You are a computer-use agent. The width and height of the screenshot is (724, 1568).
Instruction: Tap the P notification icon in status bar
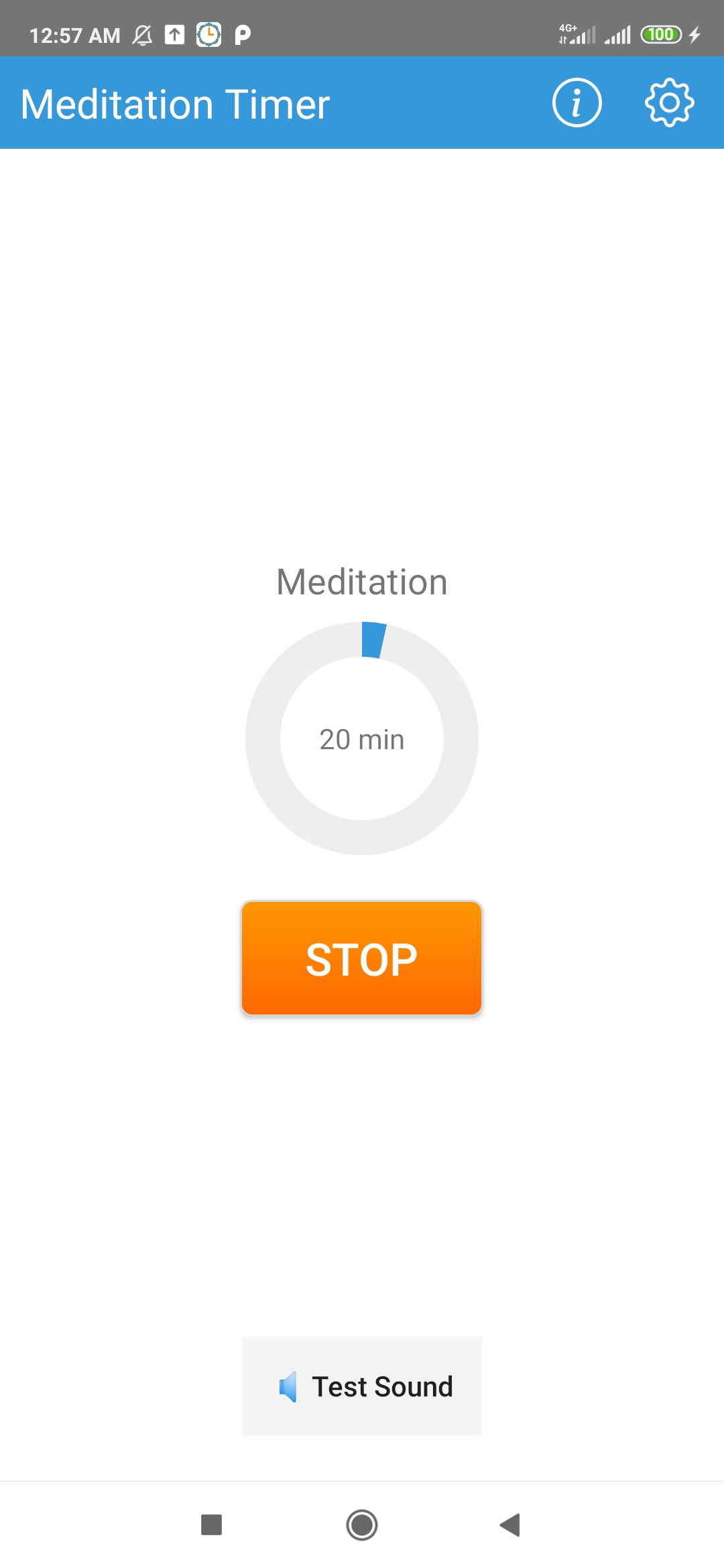[x=243, y=34]
